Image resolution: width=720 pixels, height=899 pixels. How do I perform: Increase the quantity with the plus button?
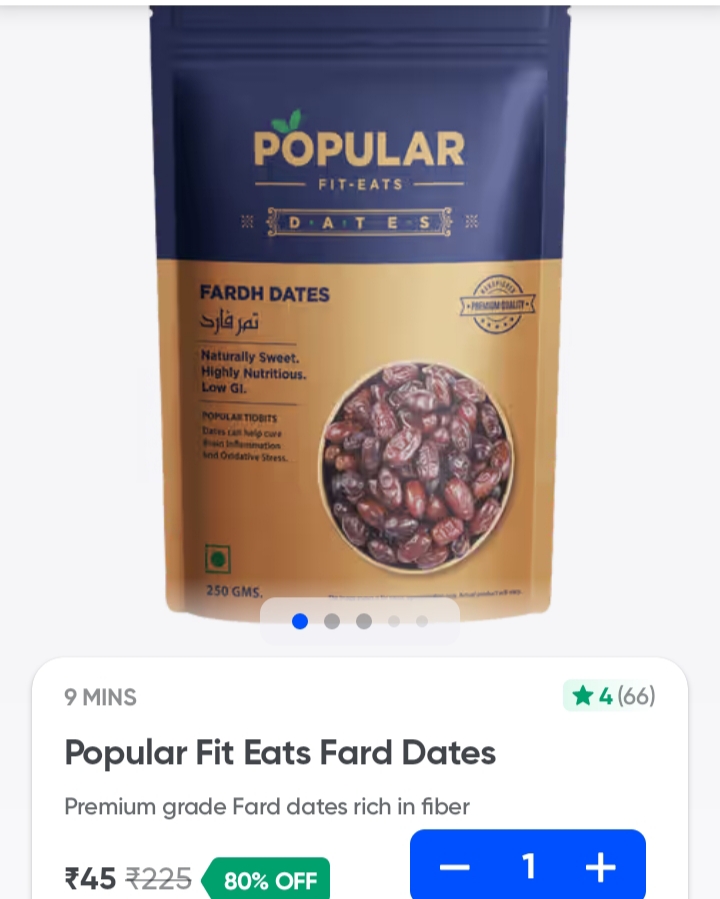[x=600, y=867]
